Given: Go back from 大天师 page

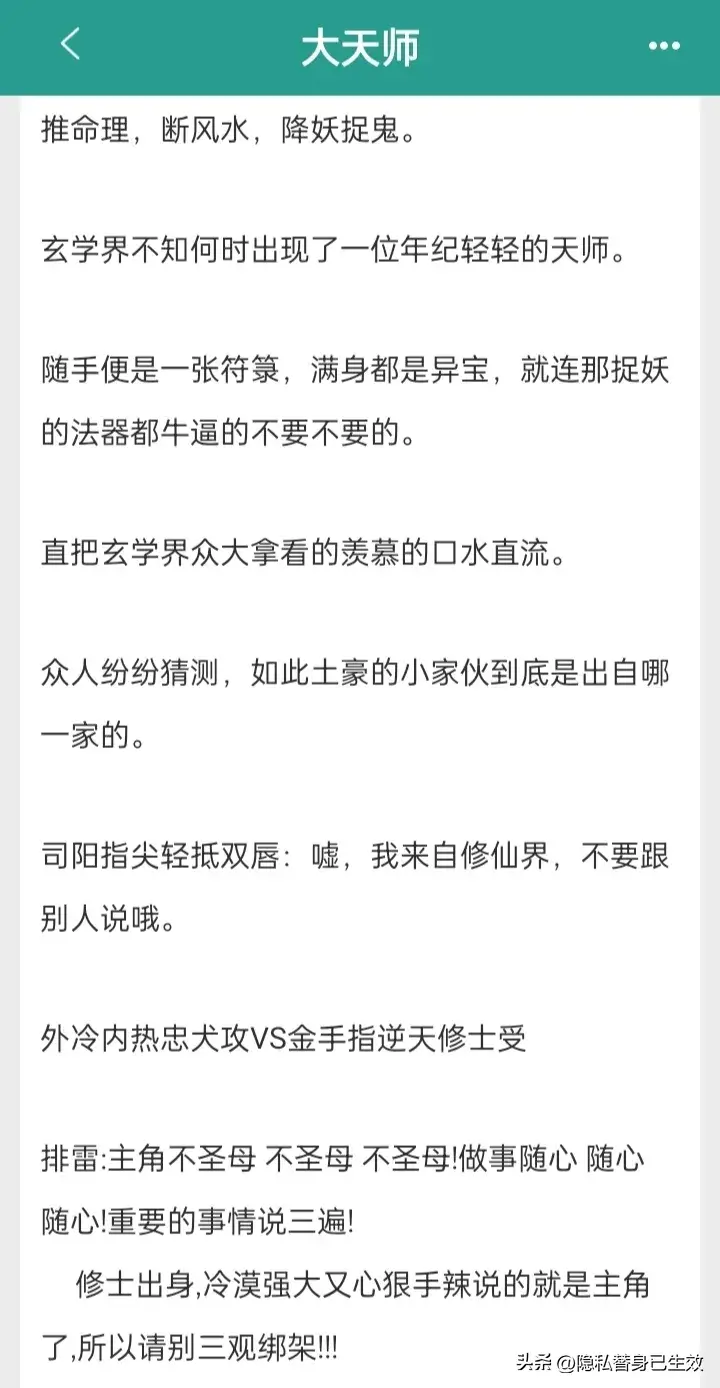Looking at the screenshot, I should coord(70,46).
